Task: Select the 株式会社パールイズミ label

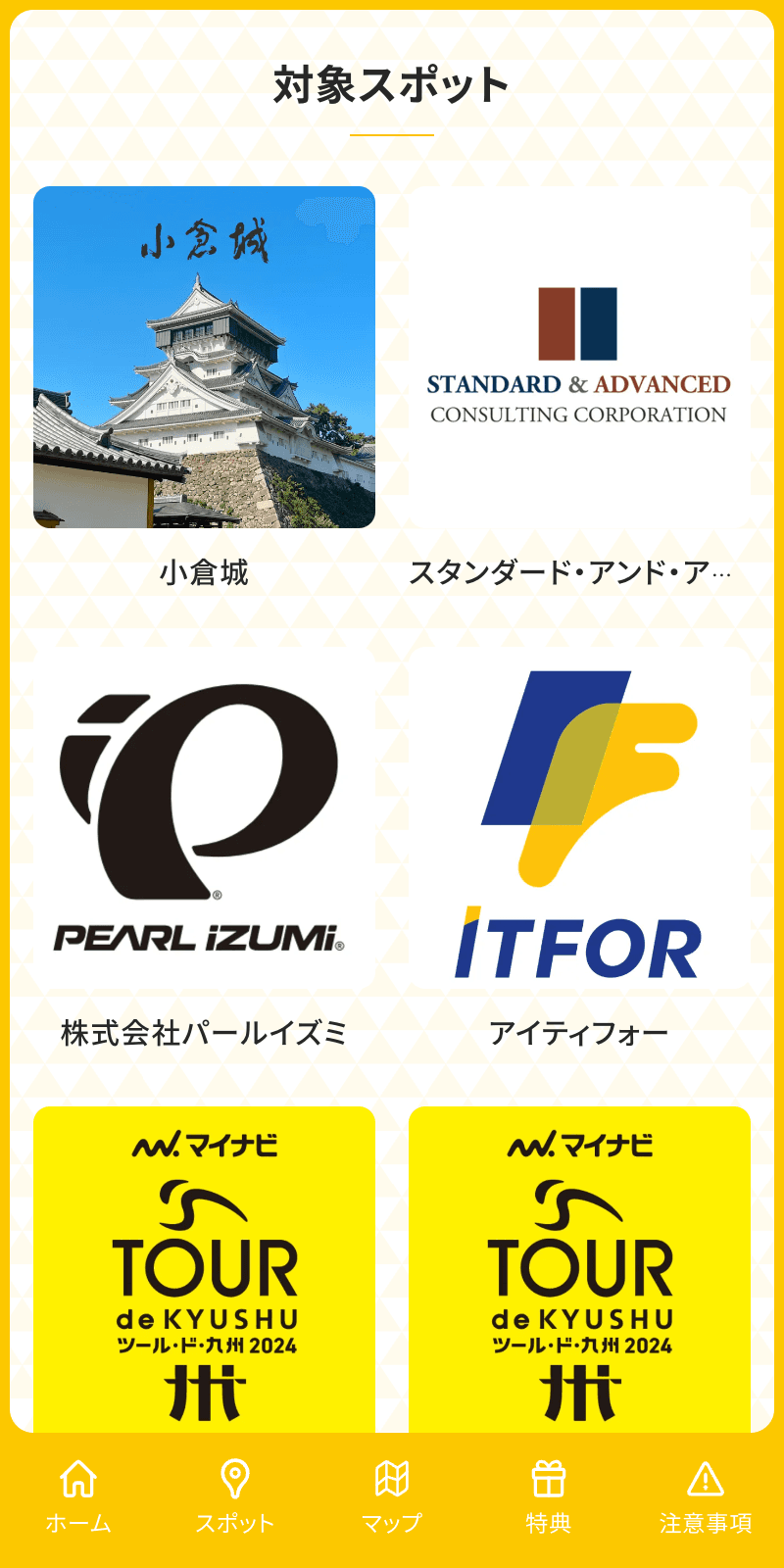Action: coord(203,1031)
